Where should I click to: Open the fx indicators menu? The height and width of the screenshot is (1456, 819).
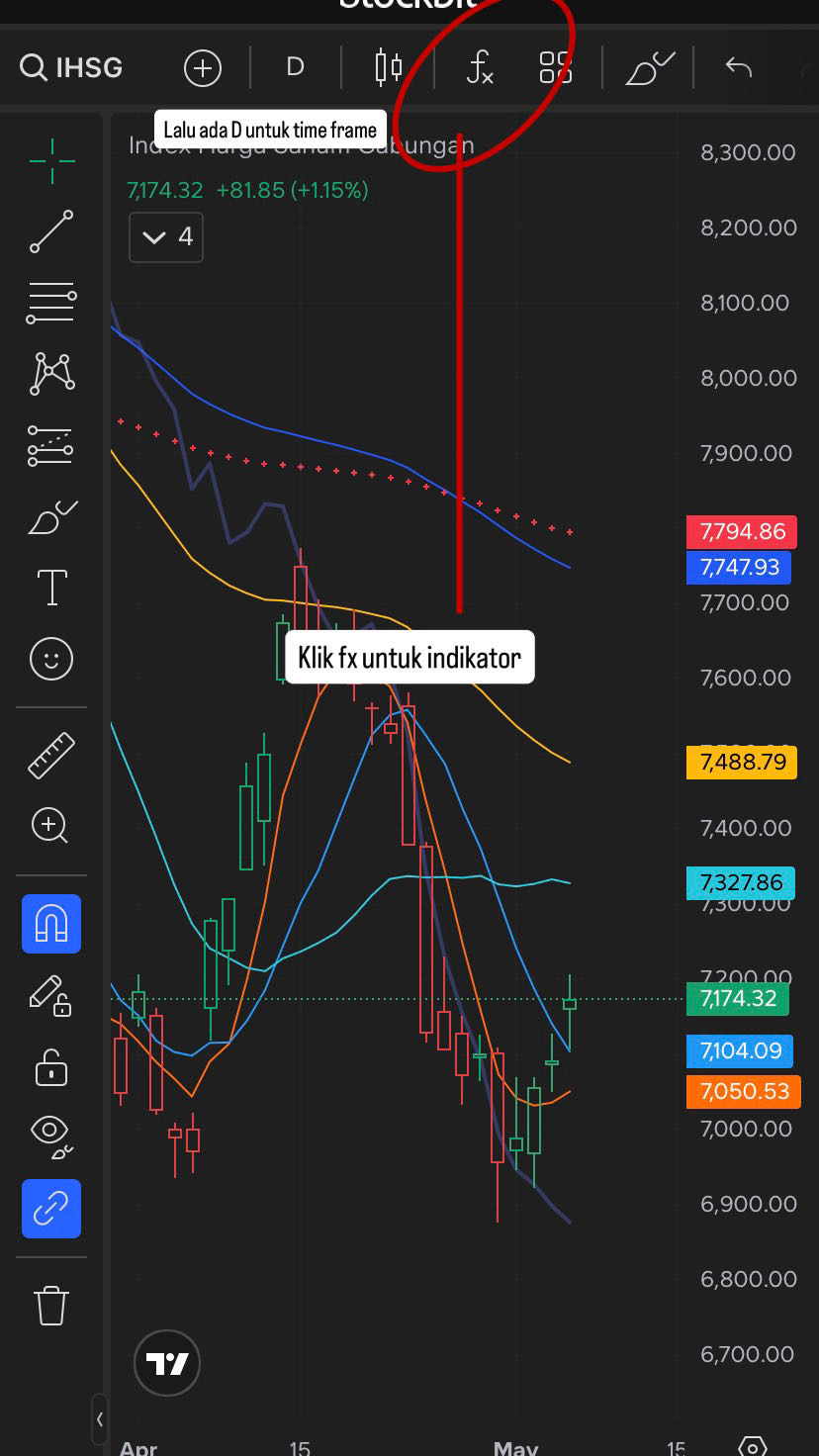(x=480, y=68)
